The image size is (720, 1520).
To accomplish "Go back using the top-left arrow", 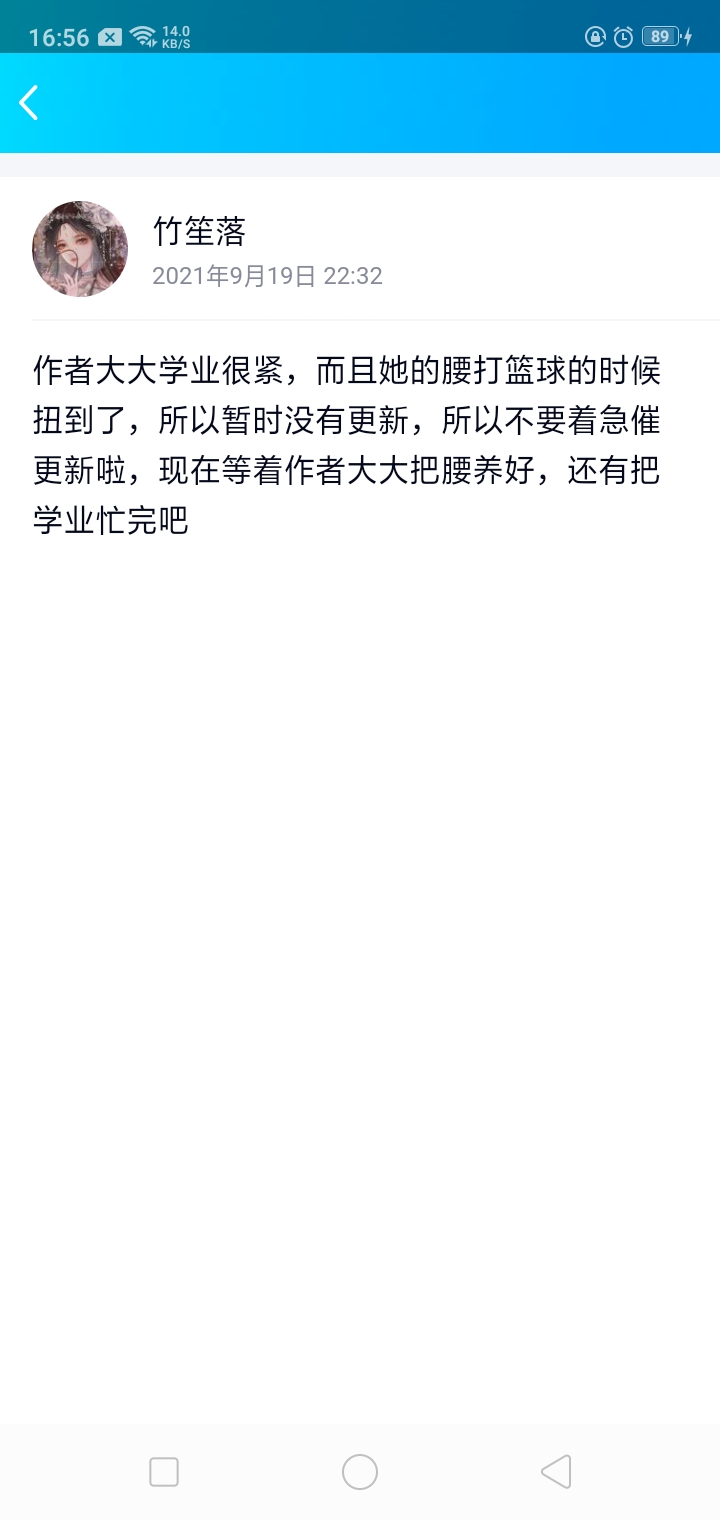I will [29, 102].
